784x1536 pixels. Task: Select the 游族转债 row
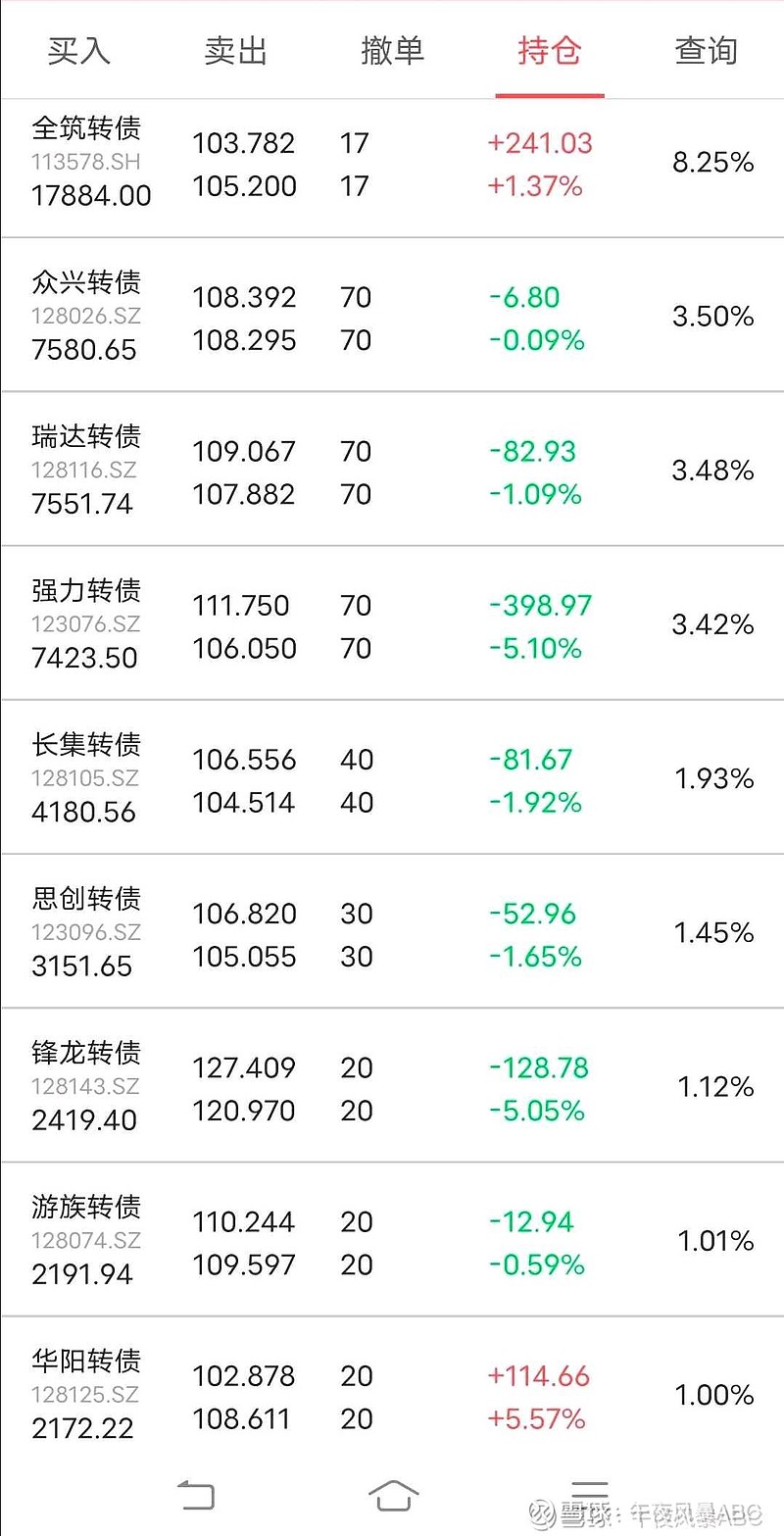coord(392,1239)
